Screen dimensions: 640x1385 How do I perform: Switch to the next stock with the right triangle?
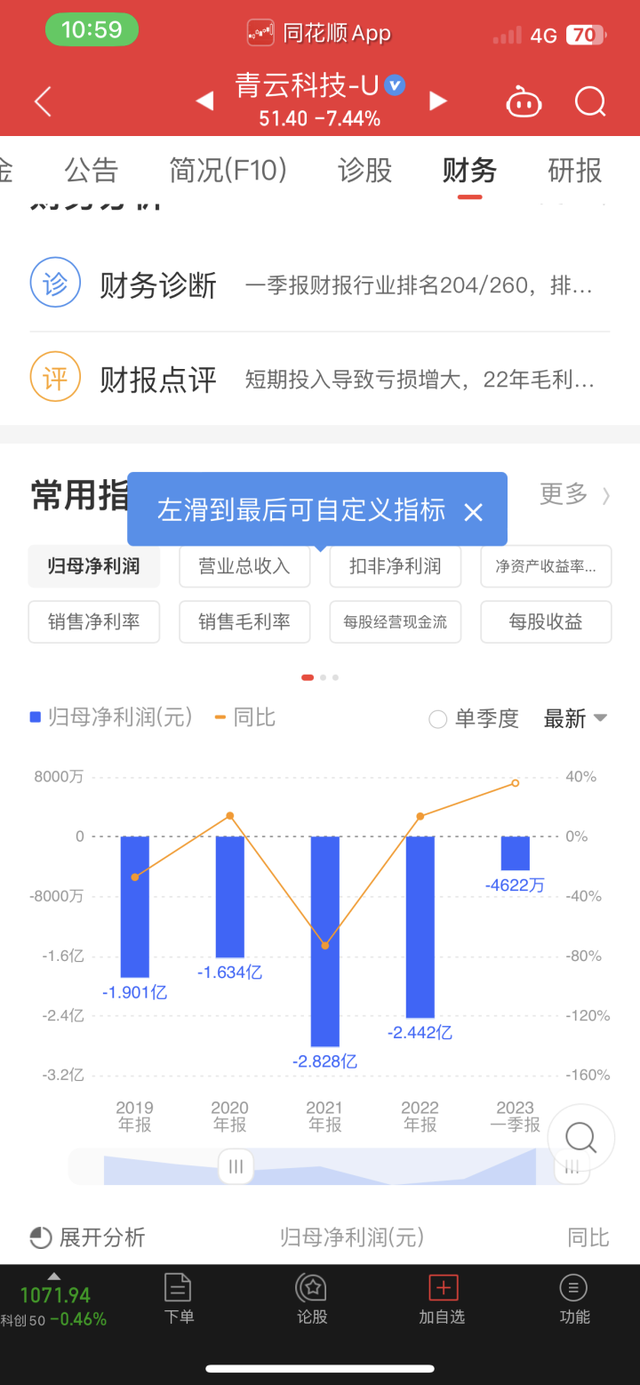pos(437,101)
